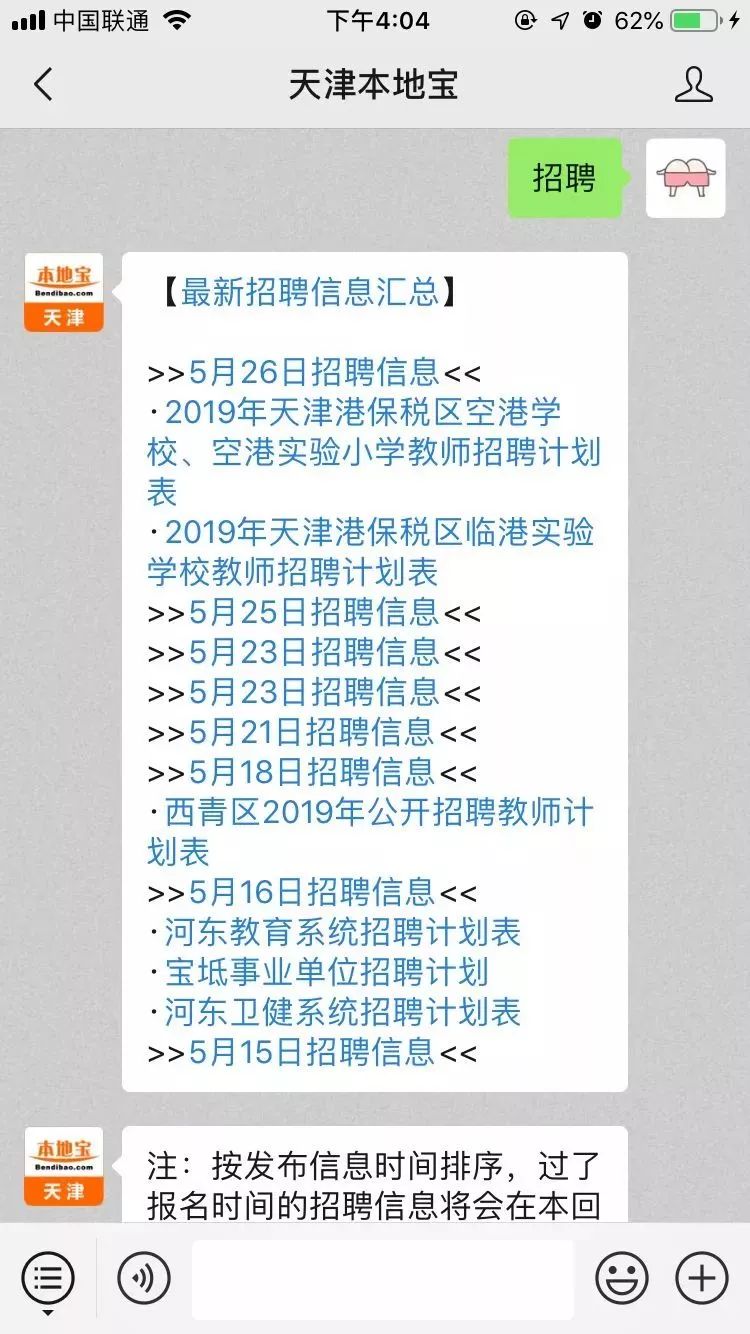The image size is (750, 1334).
Task: Go back from 天津本地宝 chat
Action: [x=43, y=84]
